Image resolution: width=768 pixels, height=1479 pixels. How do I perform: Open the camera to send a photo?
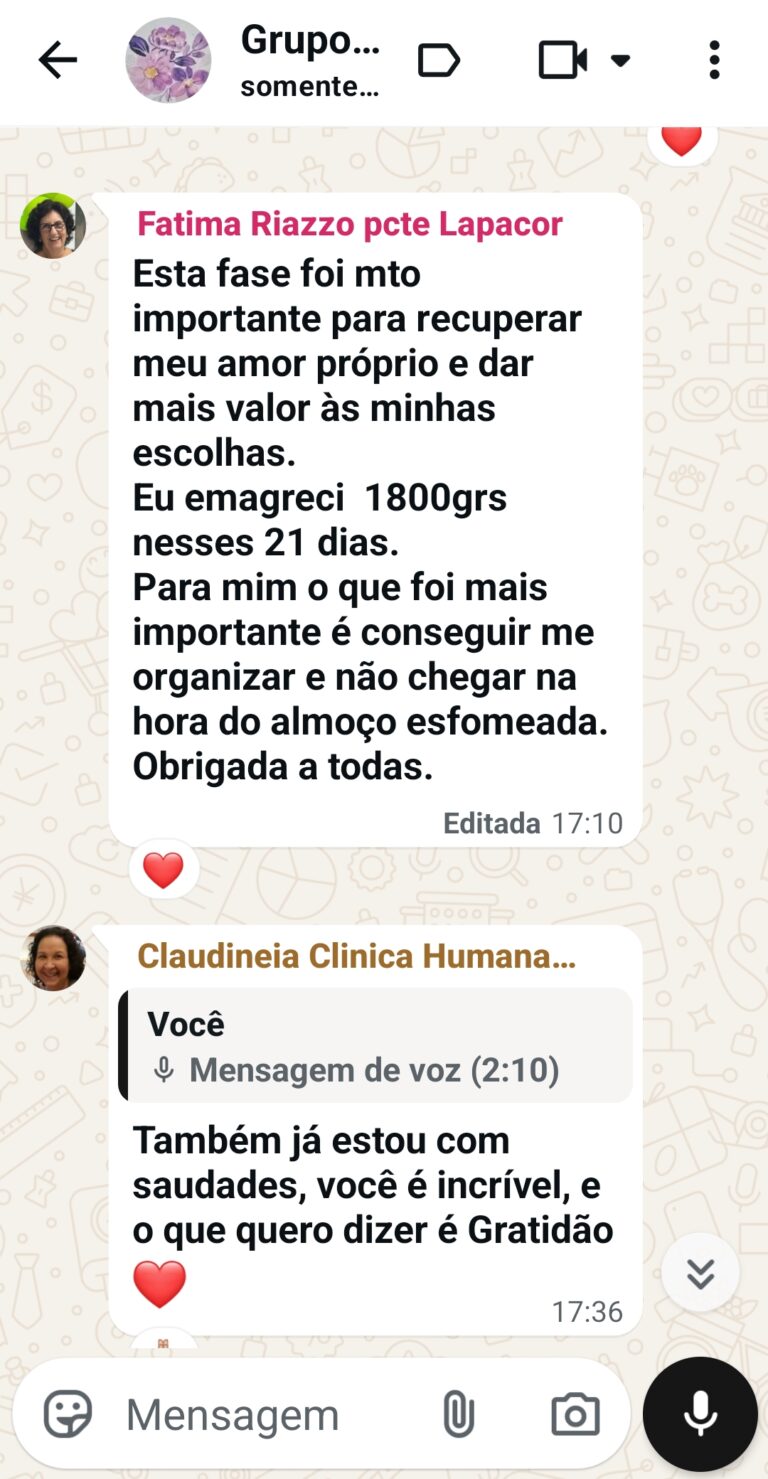(x=575, y=1415)
